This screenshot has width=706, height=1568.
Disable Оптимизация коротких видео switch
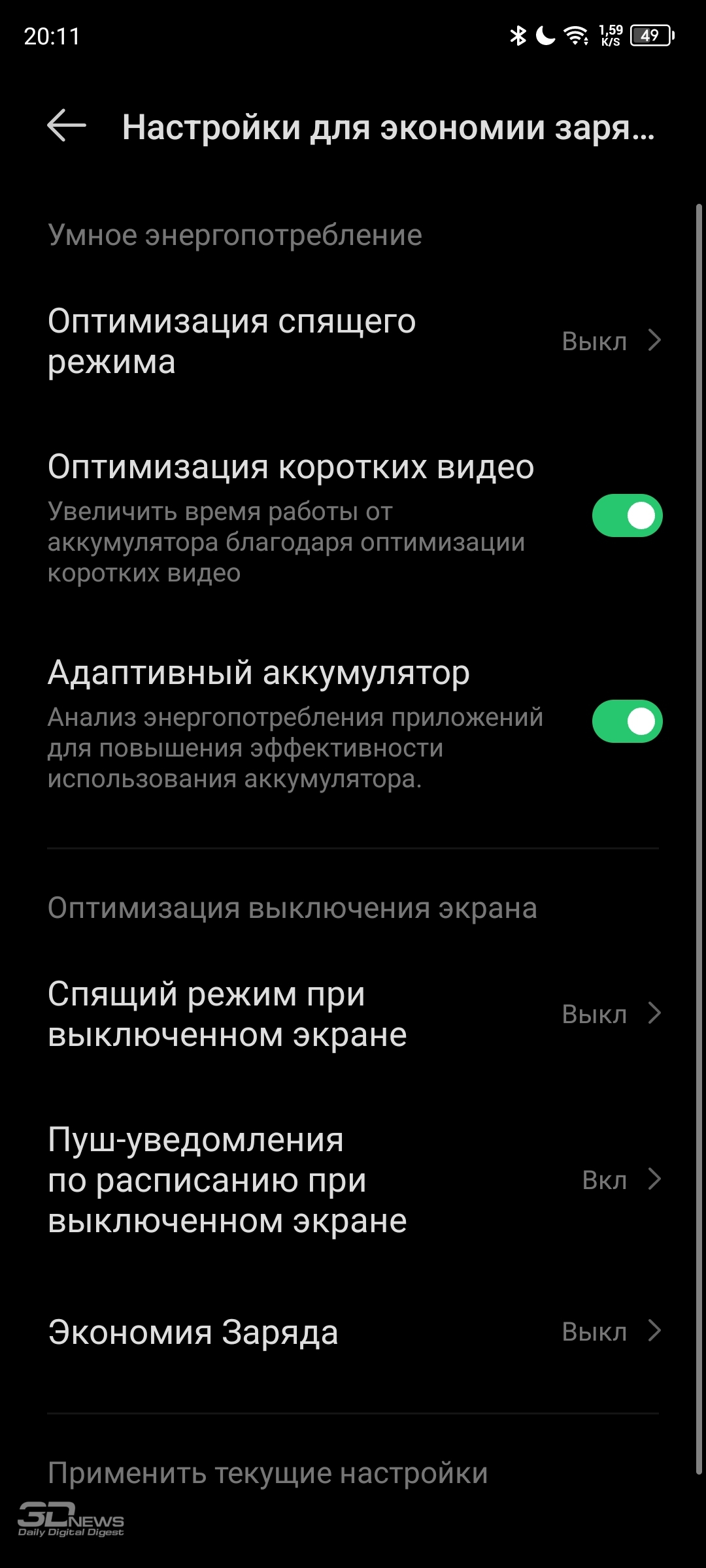click(x=627, y=515)
